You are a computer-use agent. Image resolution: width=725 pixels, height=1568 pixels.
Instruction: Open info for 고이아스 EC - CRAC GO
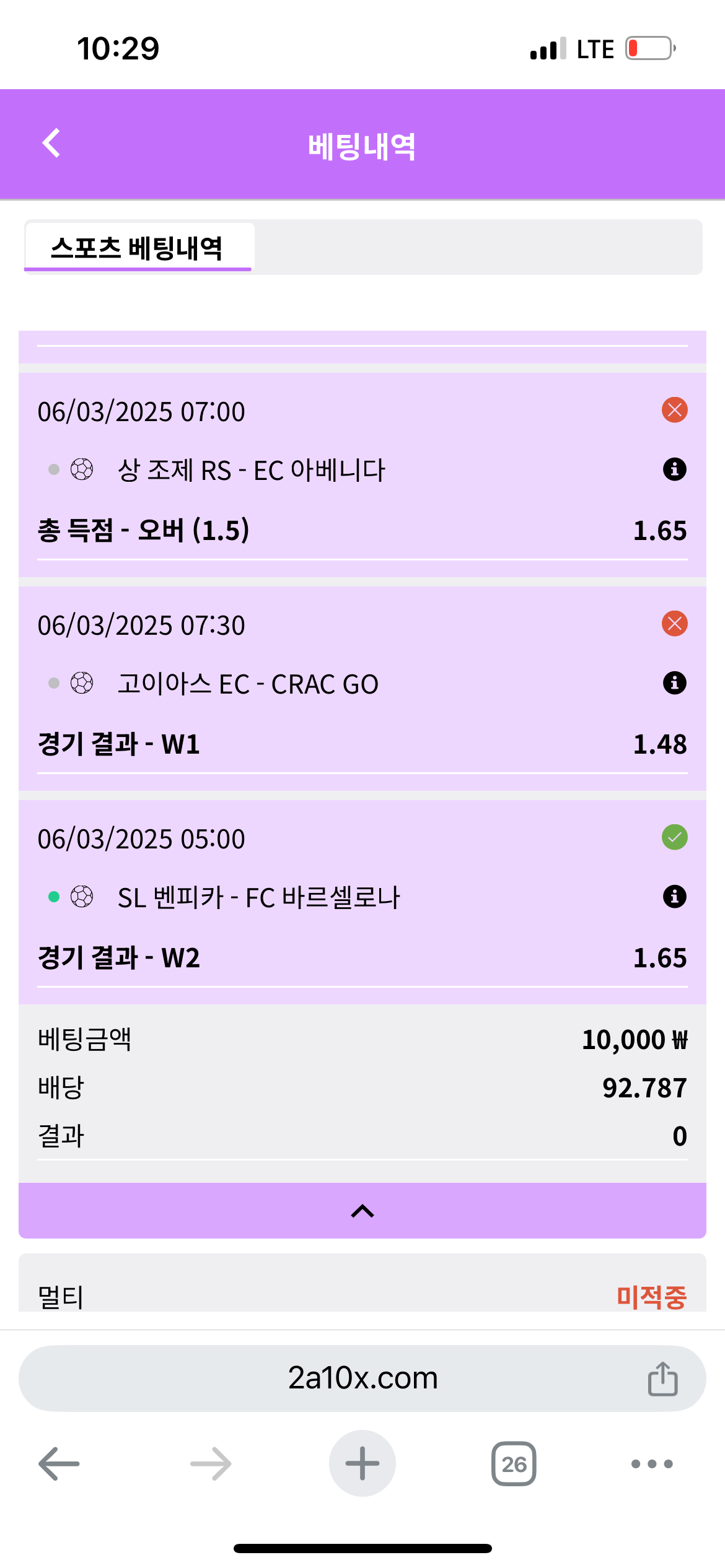[x=674, y=683]
